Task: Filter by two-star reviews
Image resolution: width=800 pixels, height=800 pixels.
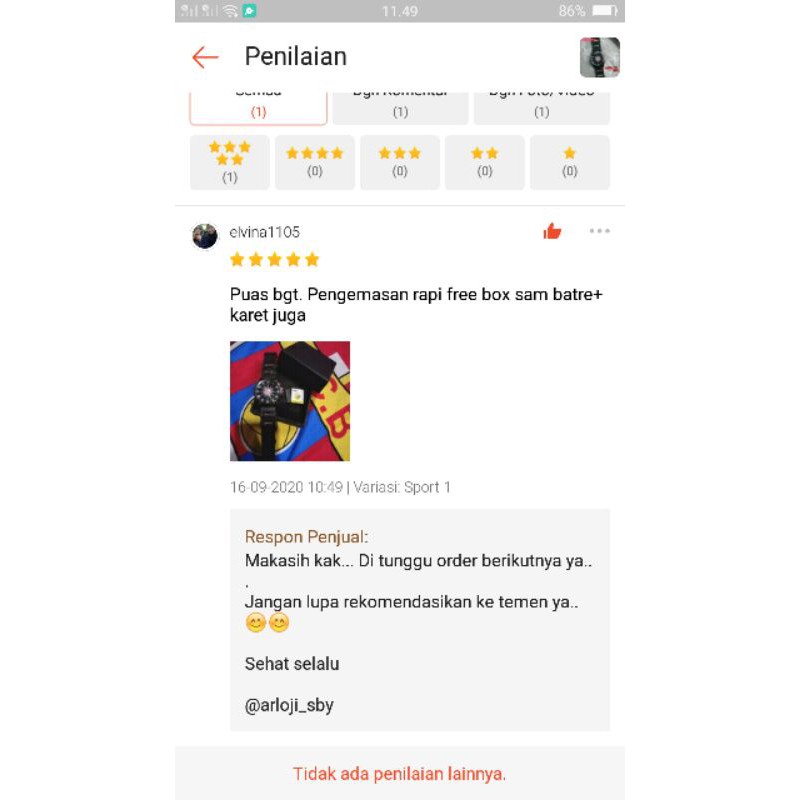Action: coord(485,163)
